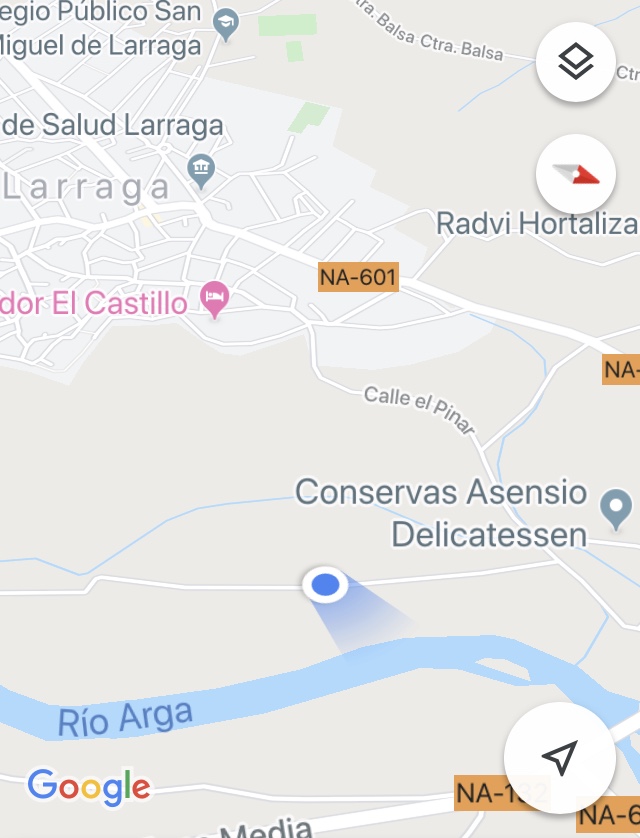Tap the compass to reset north

click(x=575, y=175)
